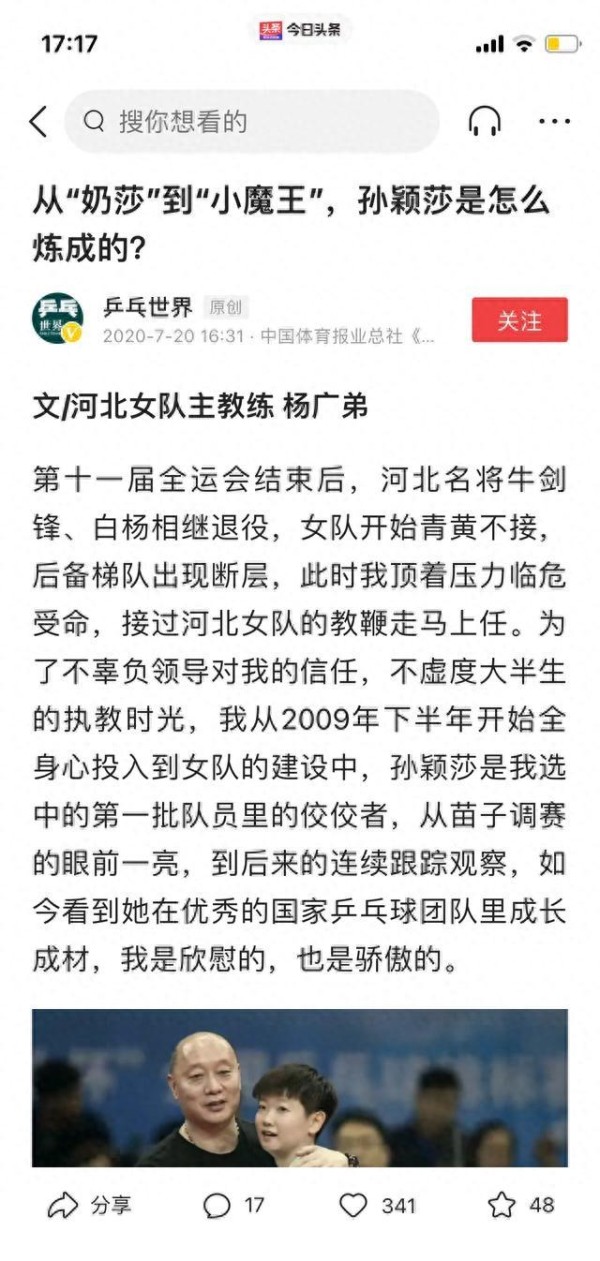This screenshot has height=1261, width=600.
Task: Share the article via 分享
Action: 88,1205
